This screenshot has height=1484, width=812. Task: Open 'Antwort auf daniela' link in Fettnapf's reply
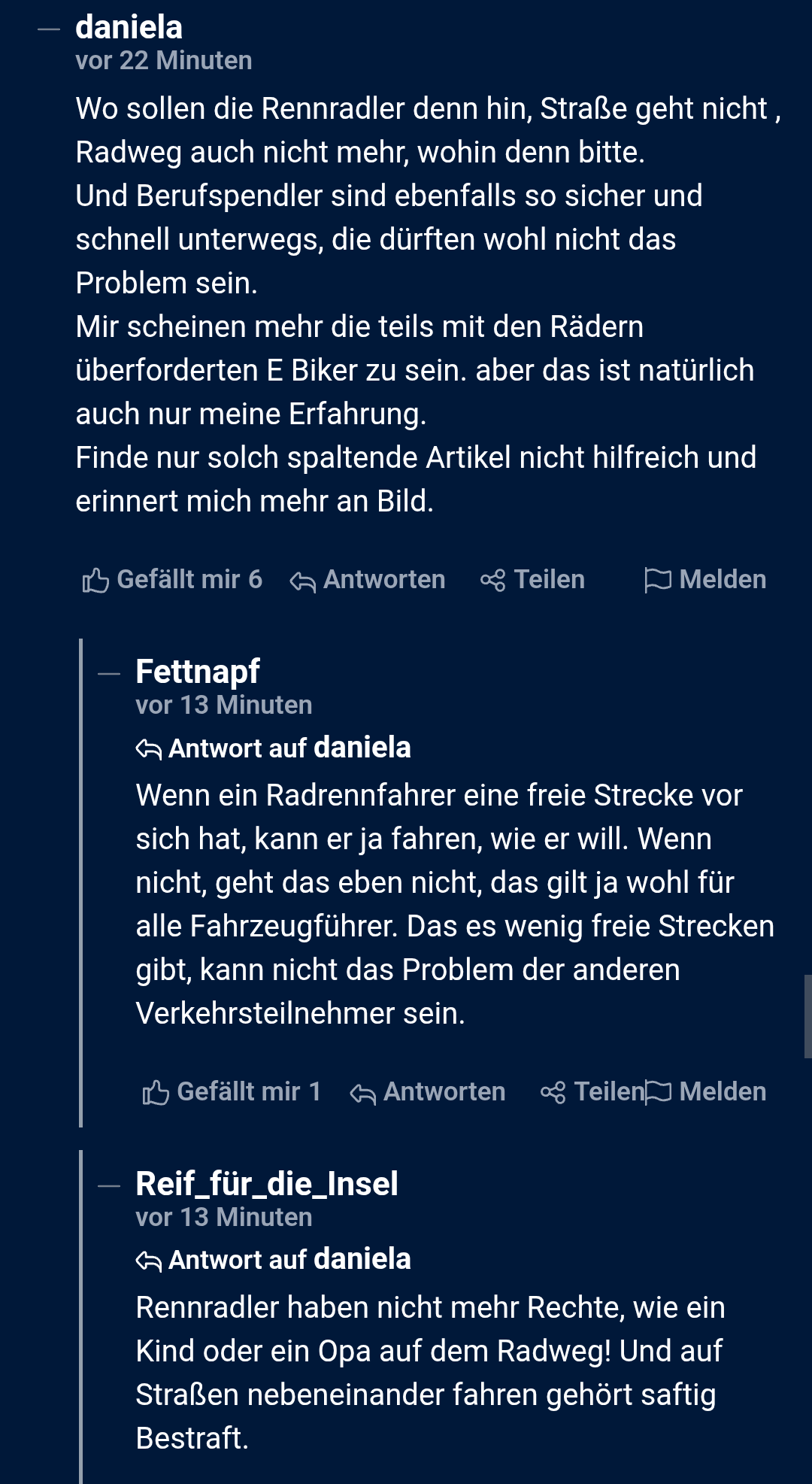coord(274,748)
